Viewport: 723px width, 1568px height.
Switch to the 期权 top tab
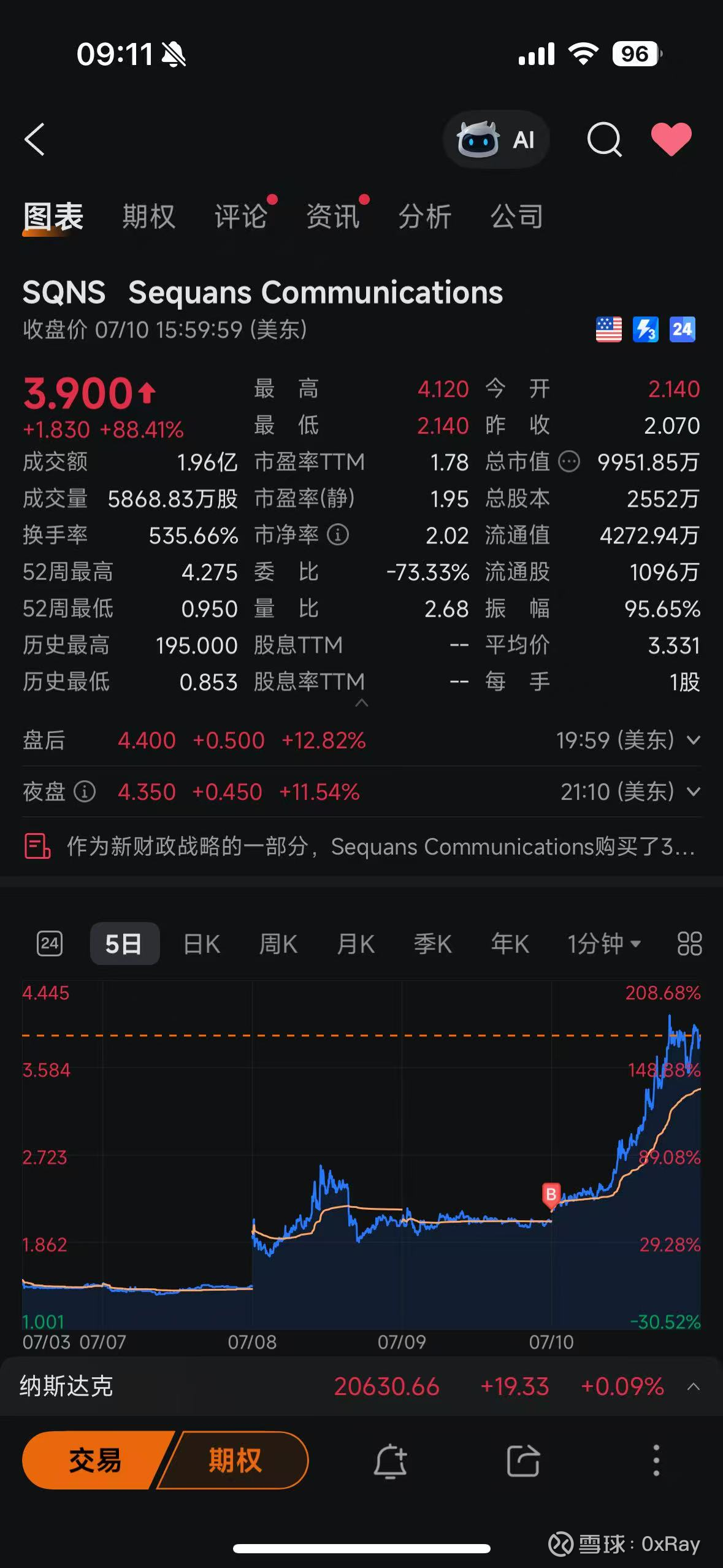pos(148,217)
